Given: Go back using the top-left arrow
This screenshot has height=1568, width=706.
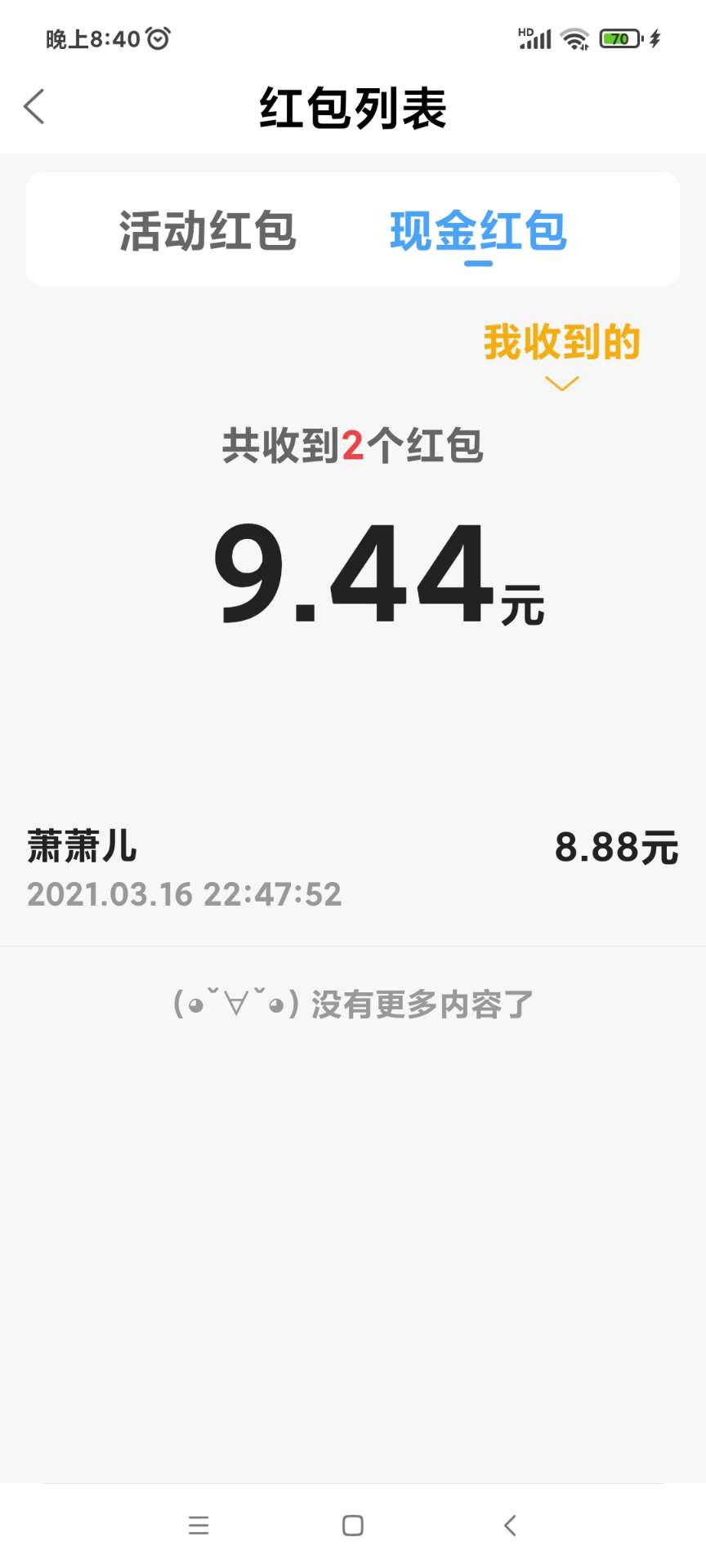Looking at the screenshot, I should [34, 107].
